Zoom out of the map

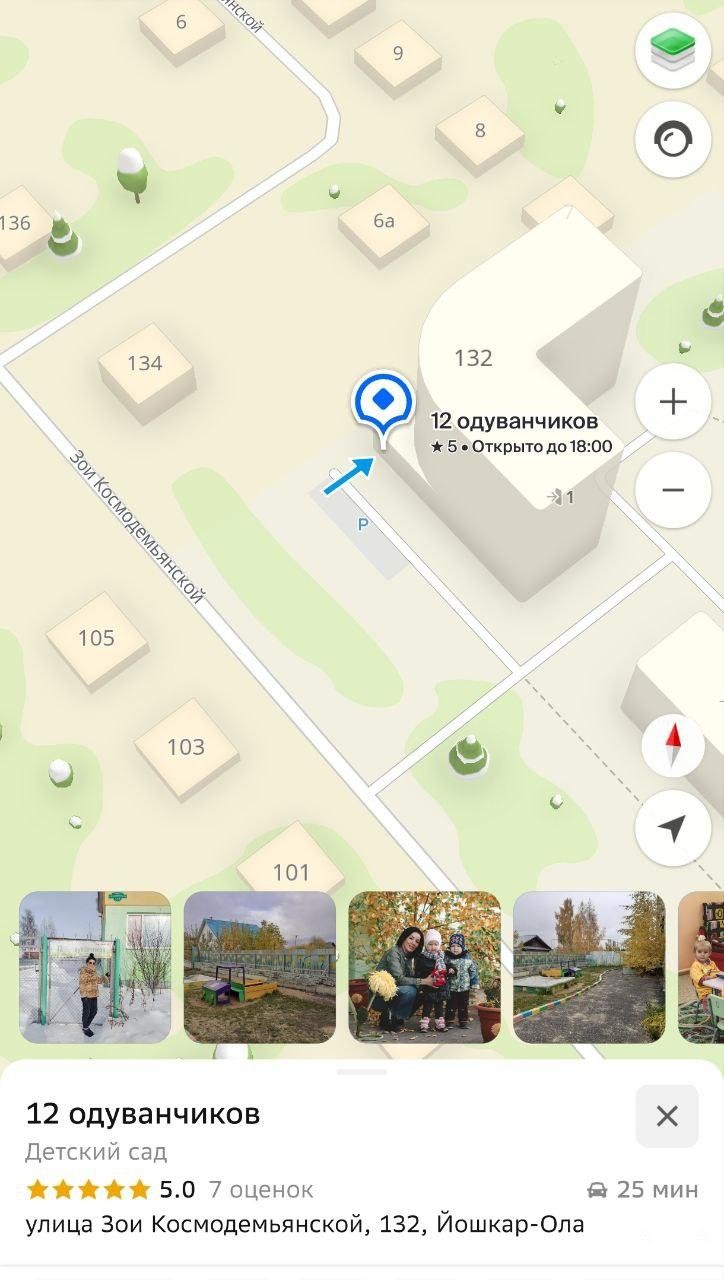tap(673, 490)
